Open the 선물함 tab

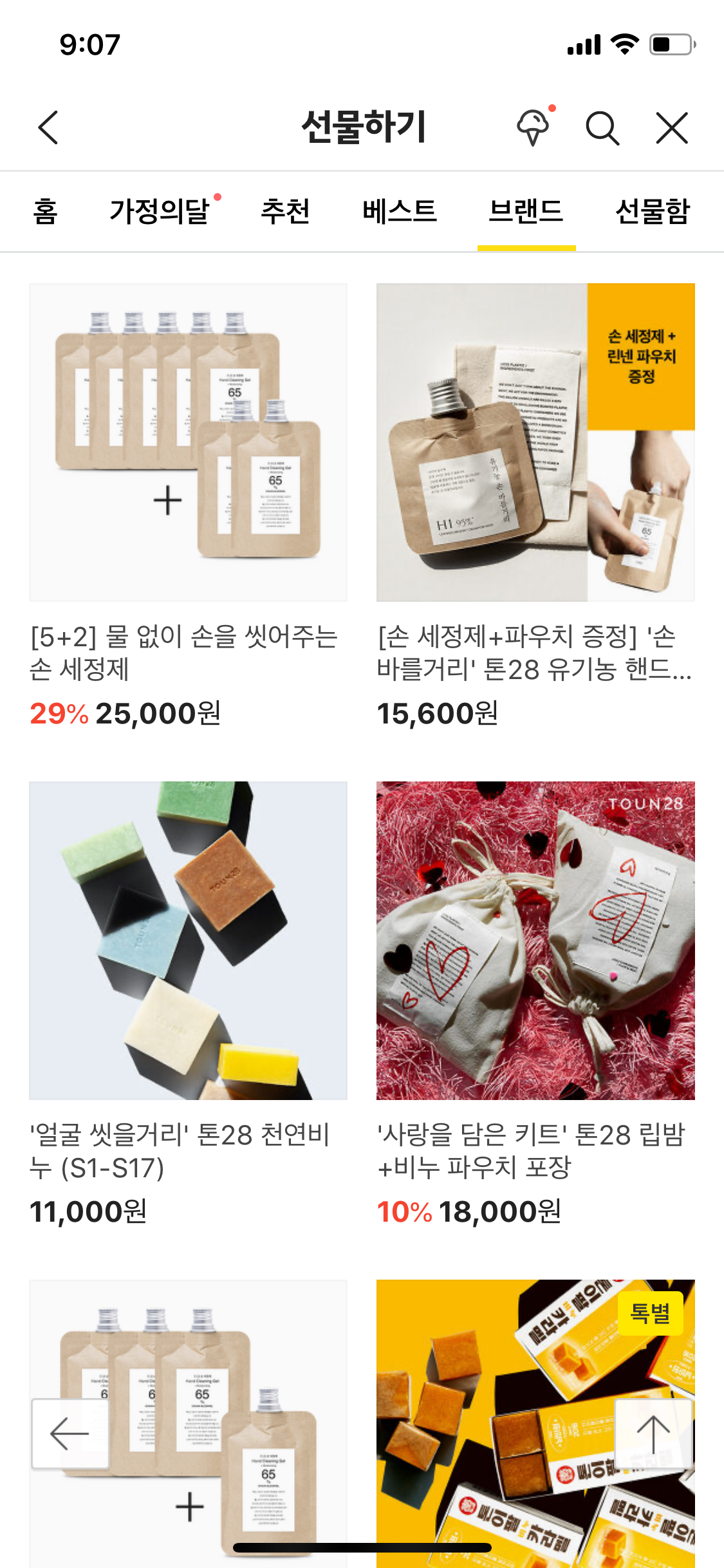tap(652, 212)
